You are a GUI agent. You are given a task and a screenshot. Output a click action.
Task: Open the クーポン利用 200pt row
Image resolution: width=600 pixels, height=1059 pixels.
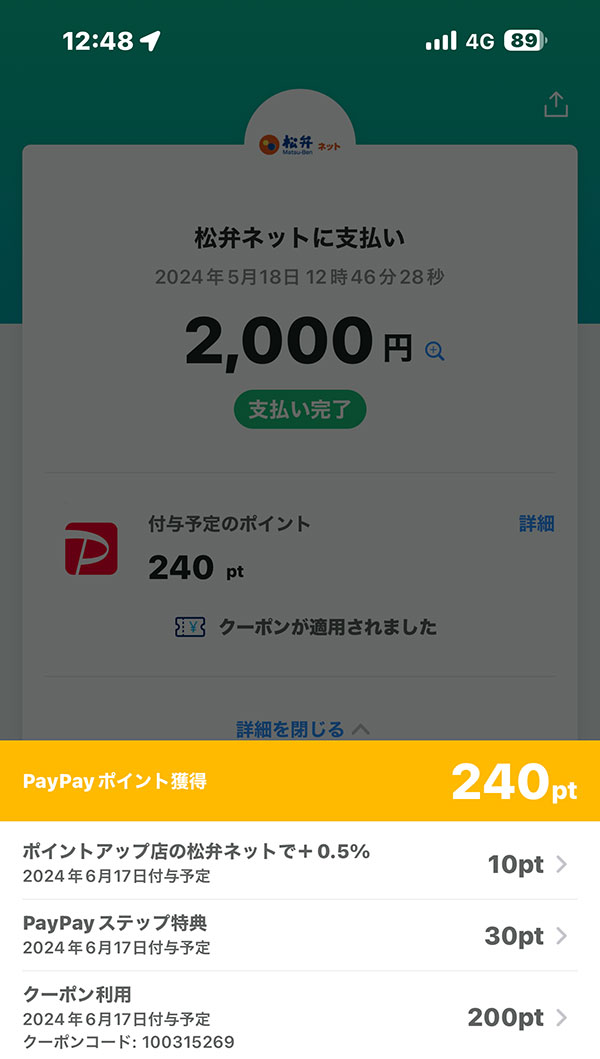click(x=300, y=1017)
